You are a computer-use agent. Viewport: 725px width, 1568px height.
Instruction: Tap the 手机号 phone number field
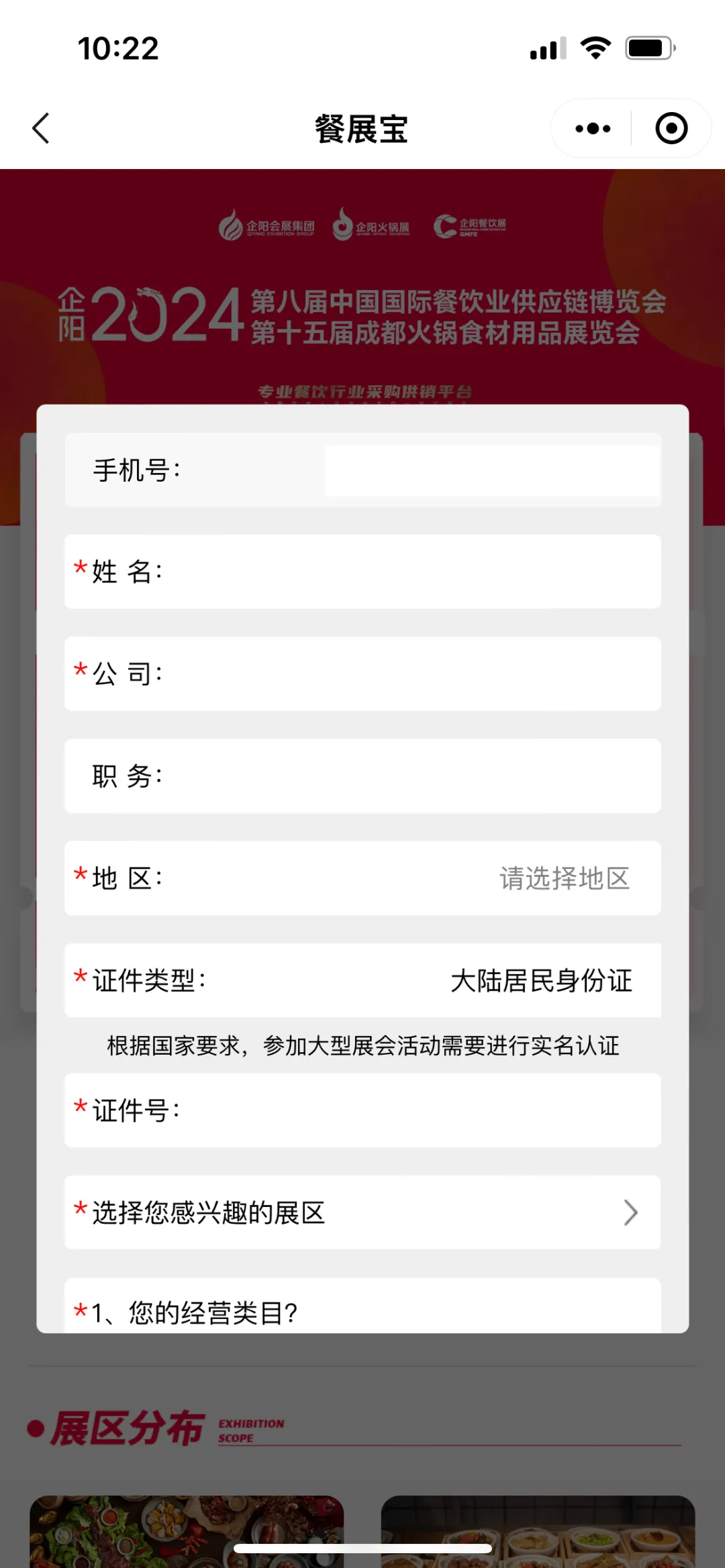tap(491, 471)
